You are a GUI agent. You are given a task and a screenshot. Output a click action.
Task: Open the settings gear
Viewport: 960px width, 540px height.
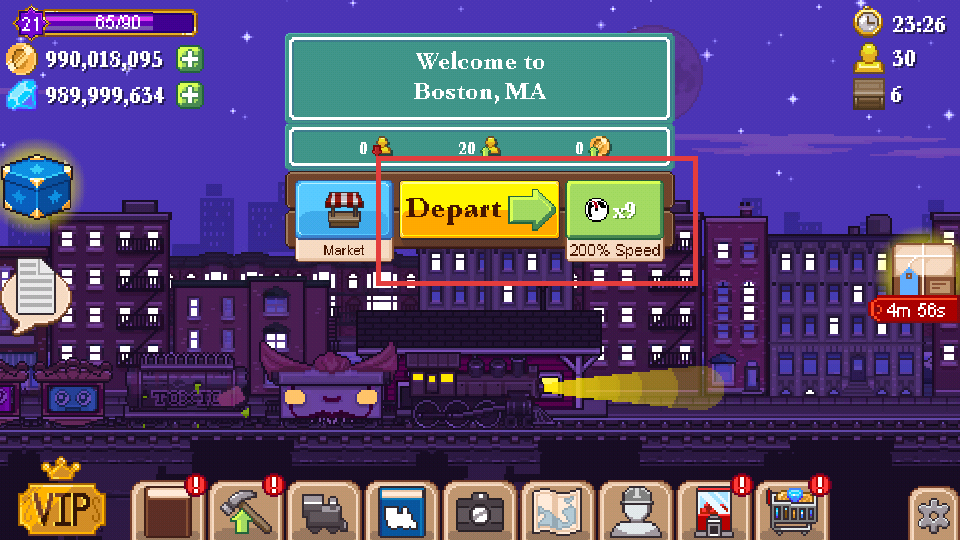pos(933,514)
